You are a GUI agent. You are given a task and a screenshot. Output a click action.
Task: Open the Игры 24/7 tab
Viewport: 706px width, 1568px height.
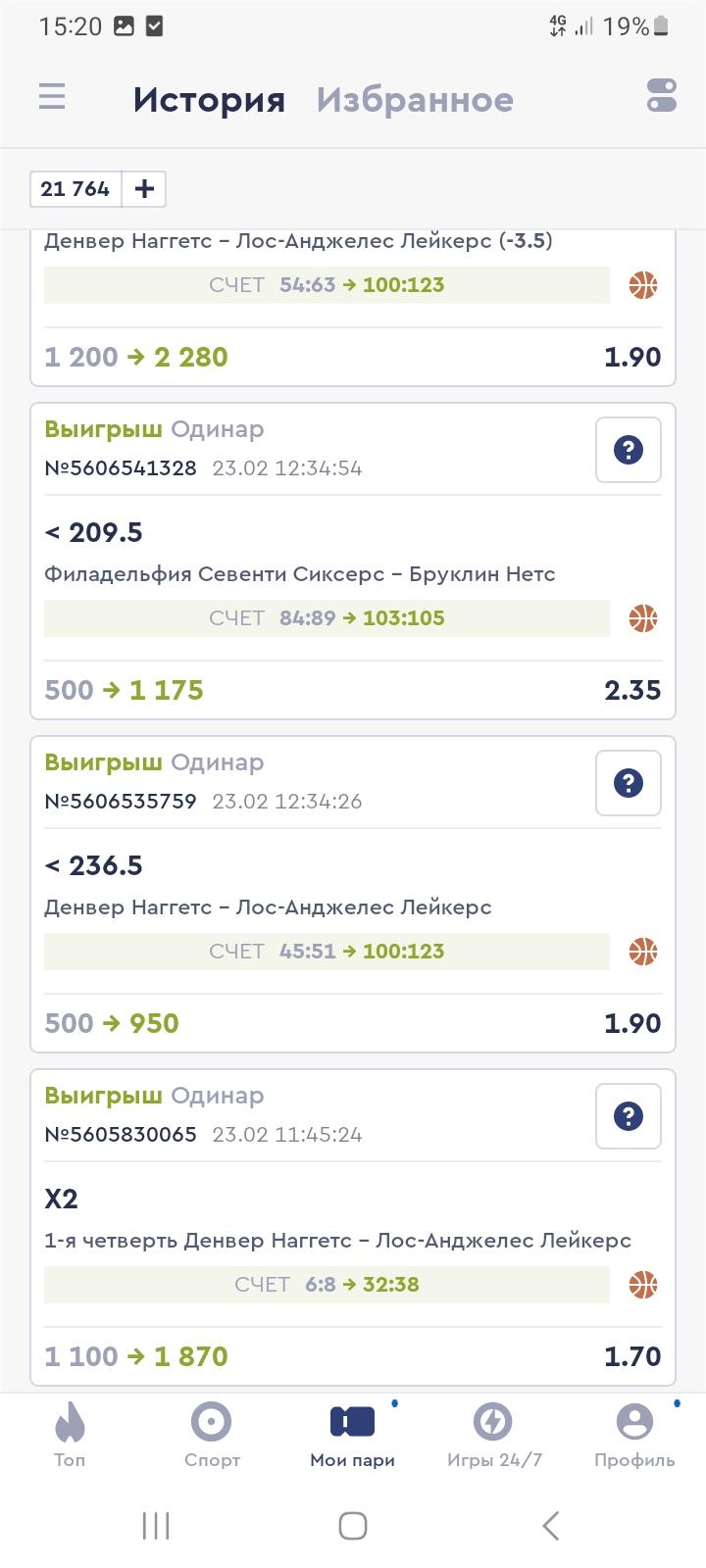[494, 1435]
